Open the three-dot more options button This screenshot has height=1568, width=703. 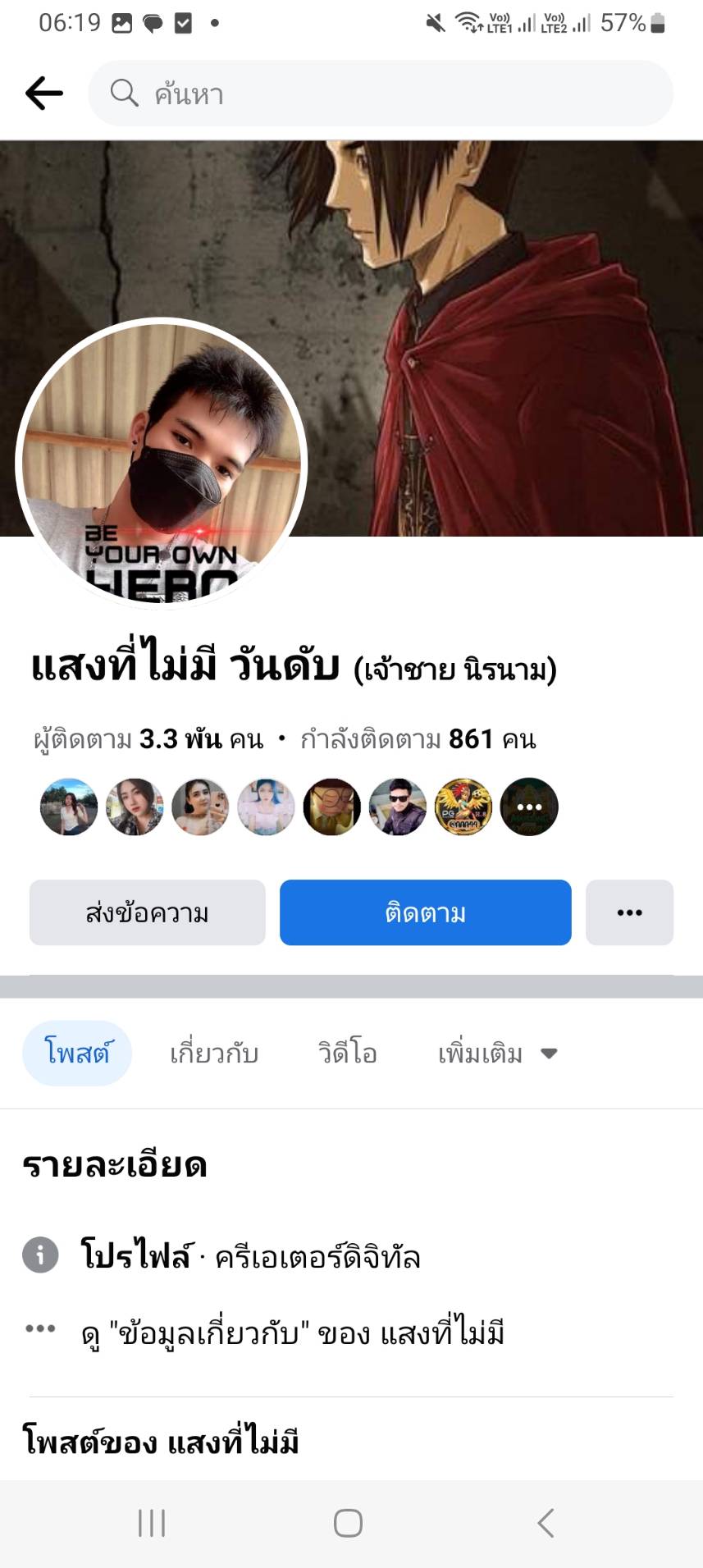coord(629,912)
